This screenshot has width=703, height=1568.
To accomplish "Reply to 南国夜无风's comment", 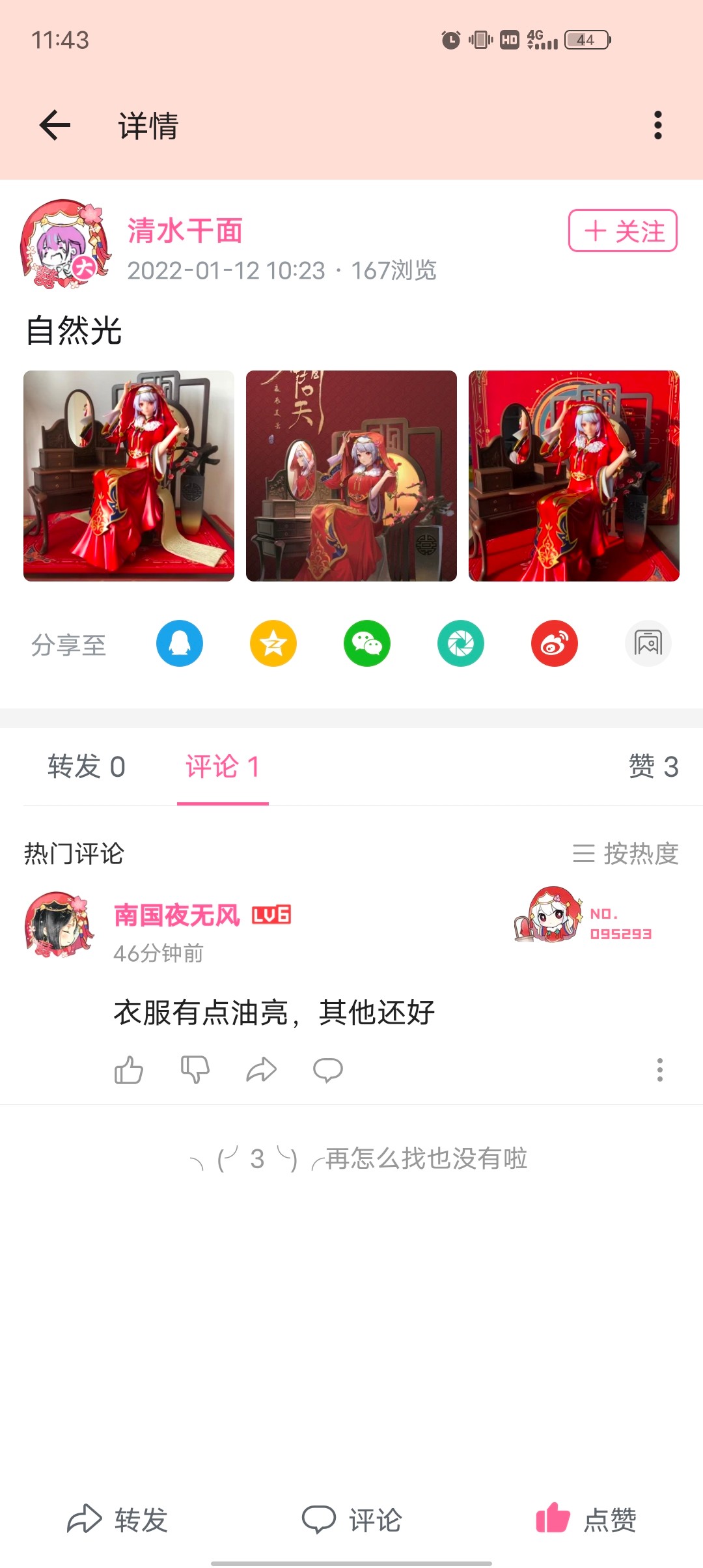I will tap(328, 1069).
